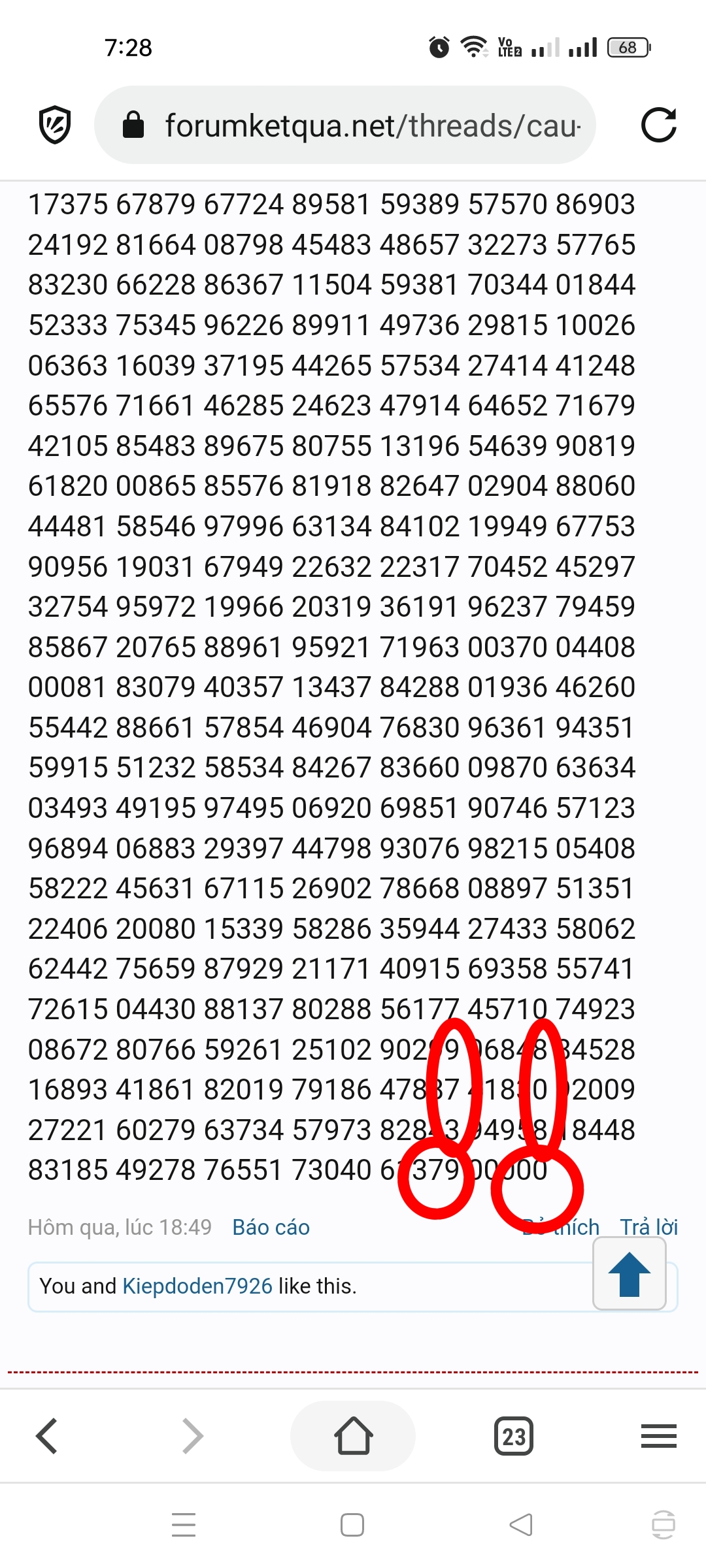The image size is (706, 1568).
Task: Jump to top with blue arrow button
Action: 629,1274
